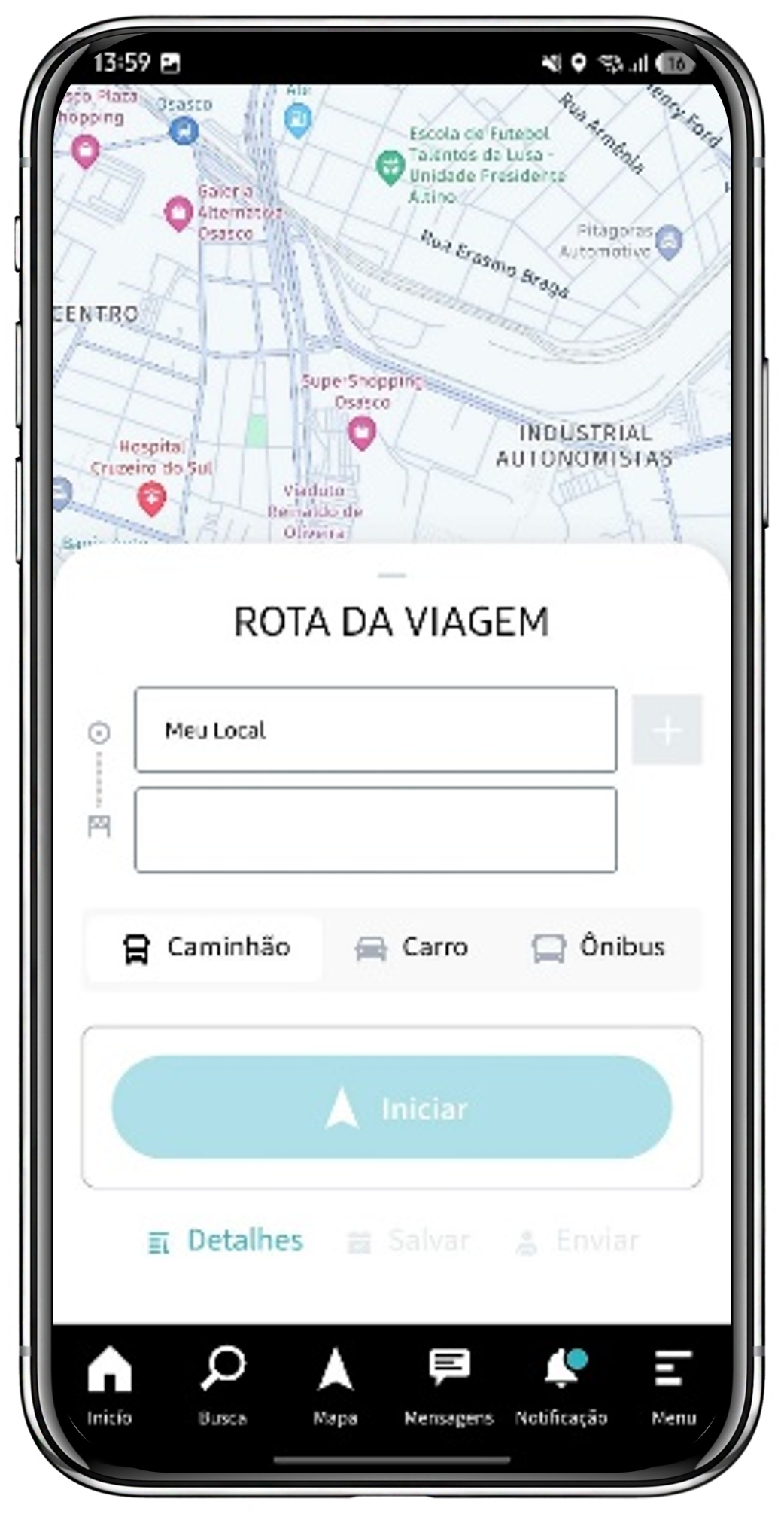This screenshot has width=784, height=1514.
Task: Tap the empty destination field
Action: point(375,830)
